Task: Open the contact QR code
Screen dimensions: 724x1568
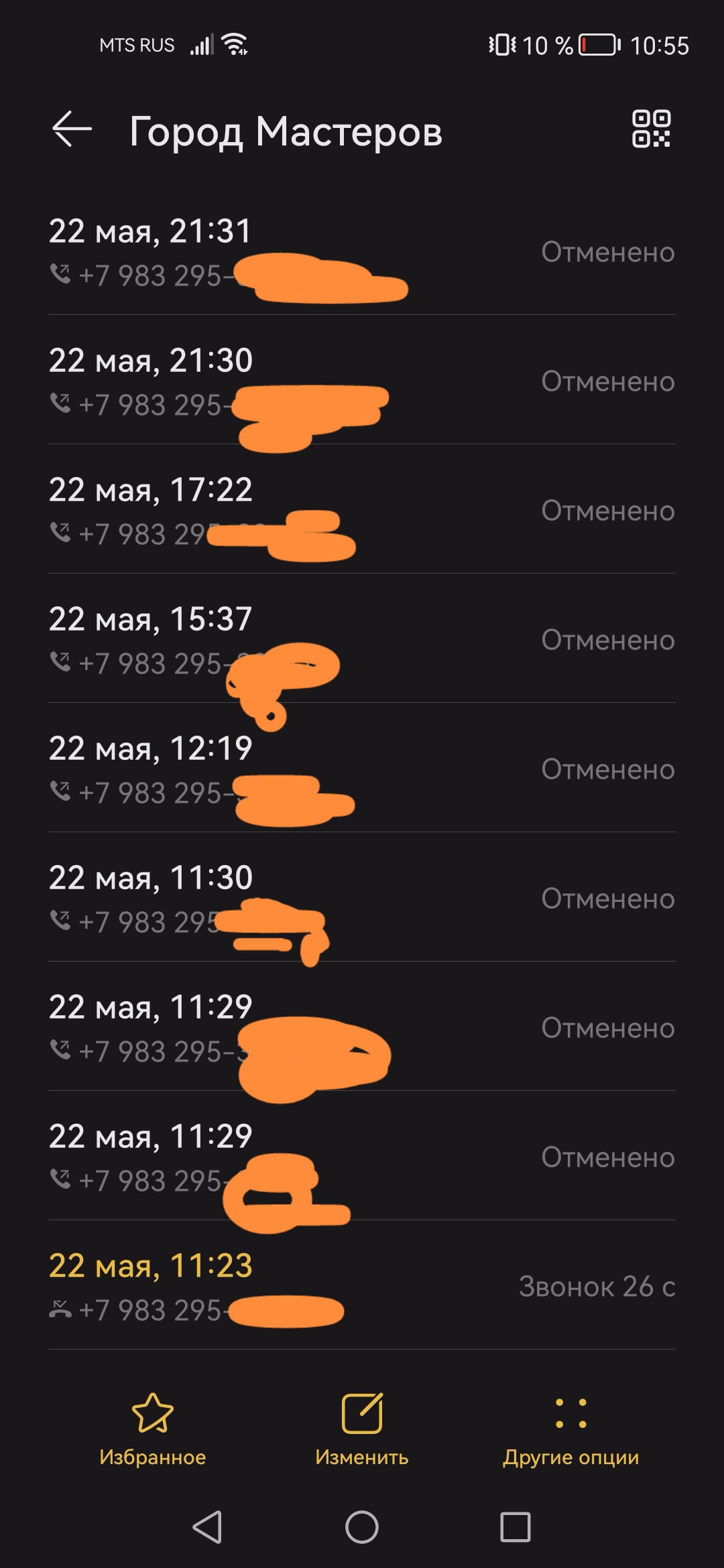Action: (651, 129)
